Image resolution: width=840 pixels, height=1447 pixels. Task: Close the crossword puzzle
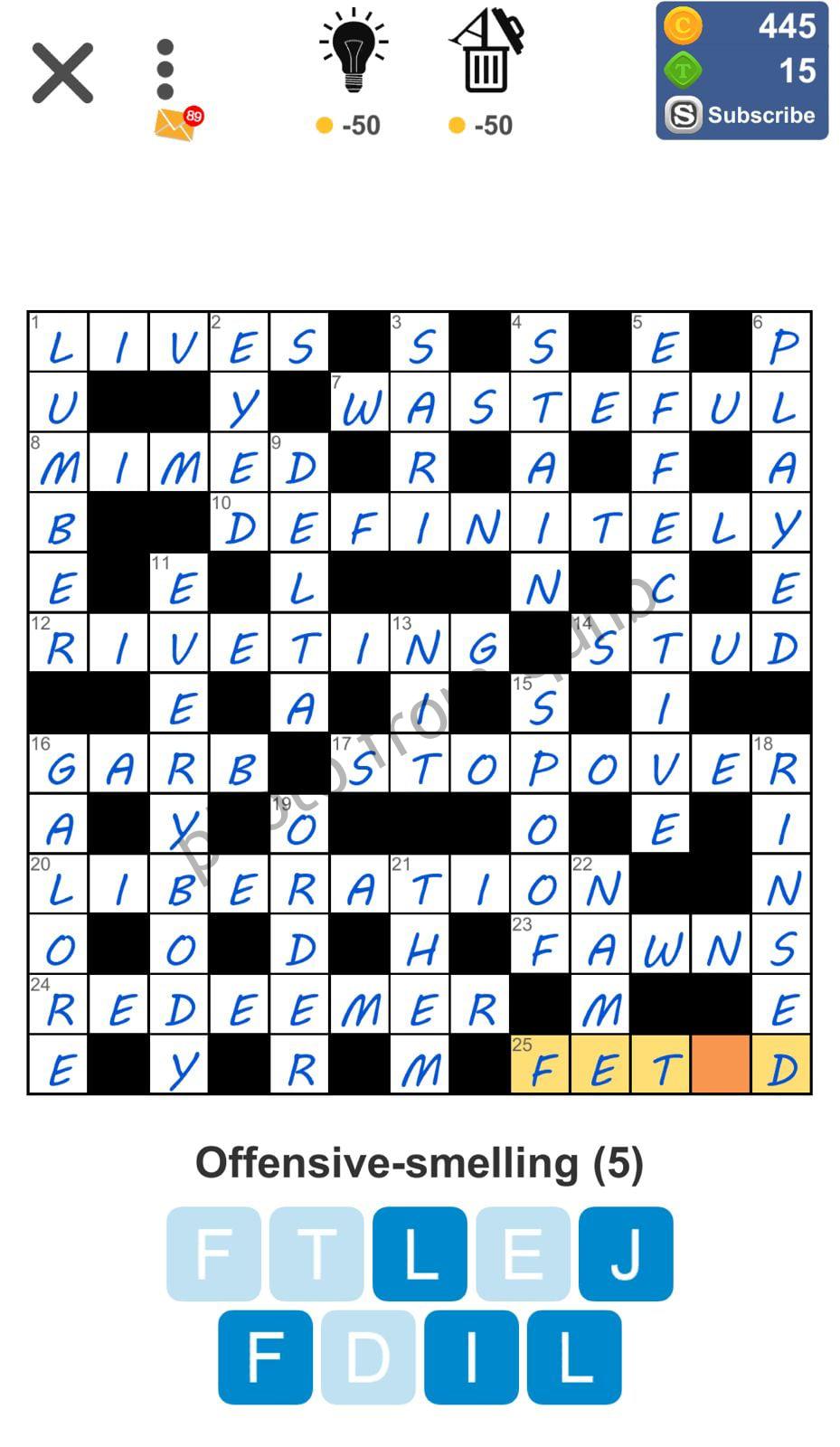[x=62, y=72]
